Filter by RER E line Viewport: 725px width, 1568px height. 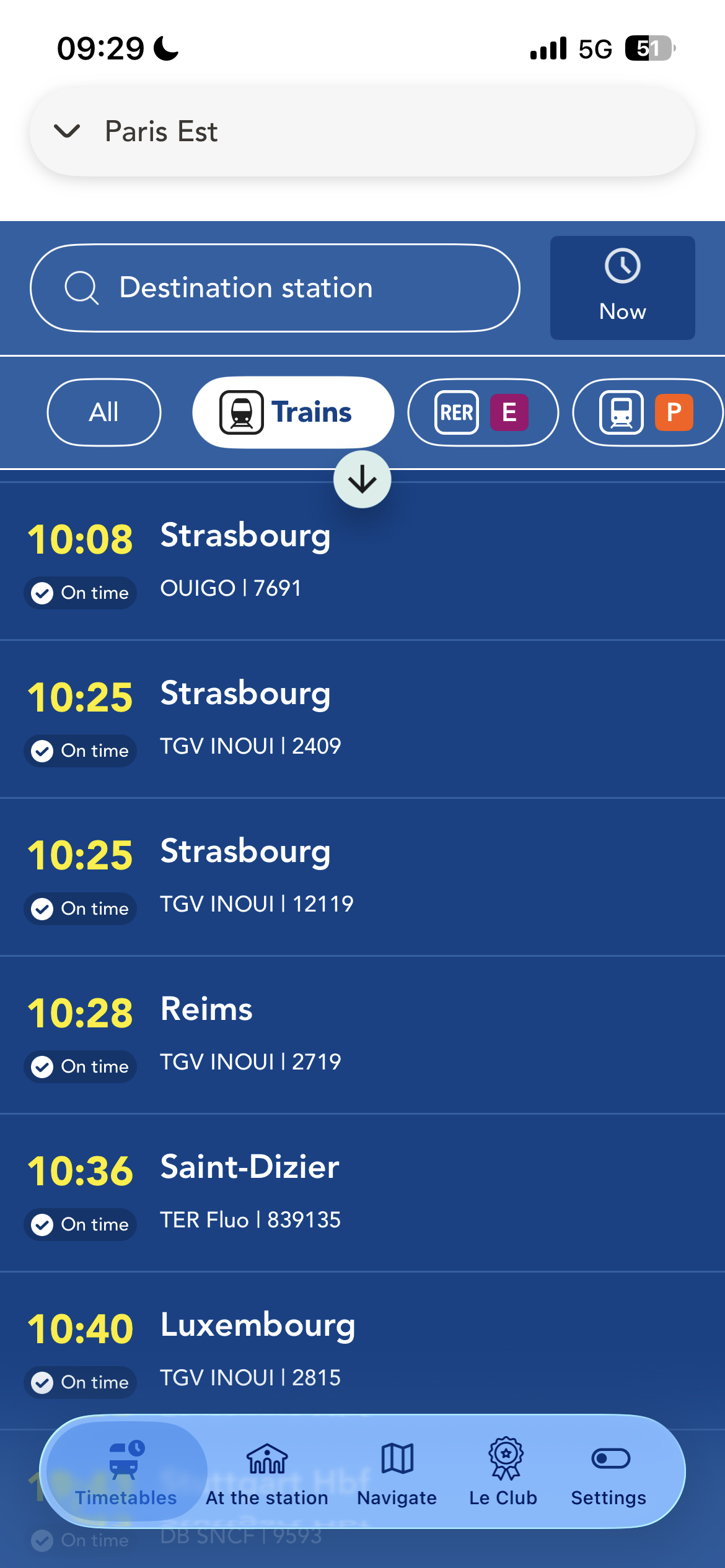pos(483,412)
